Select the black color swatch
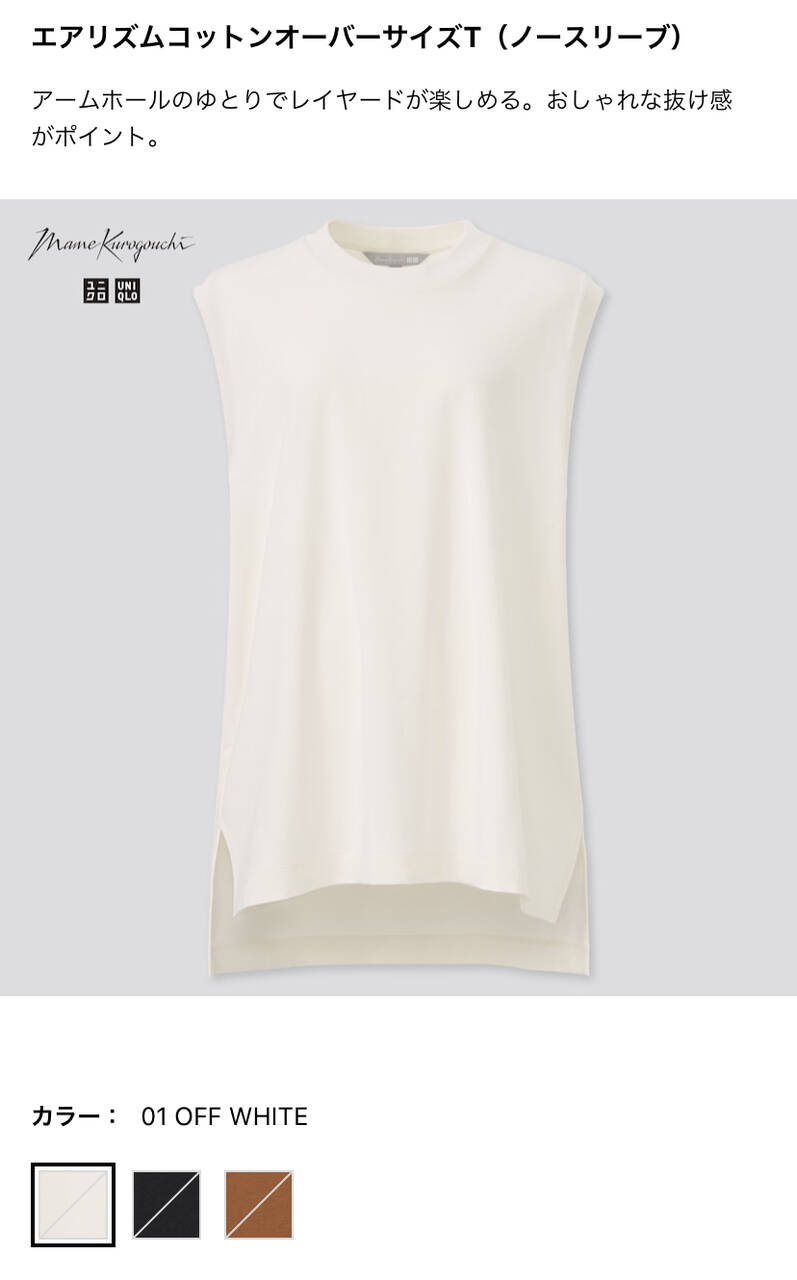 click(167, 1204)
